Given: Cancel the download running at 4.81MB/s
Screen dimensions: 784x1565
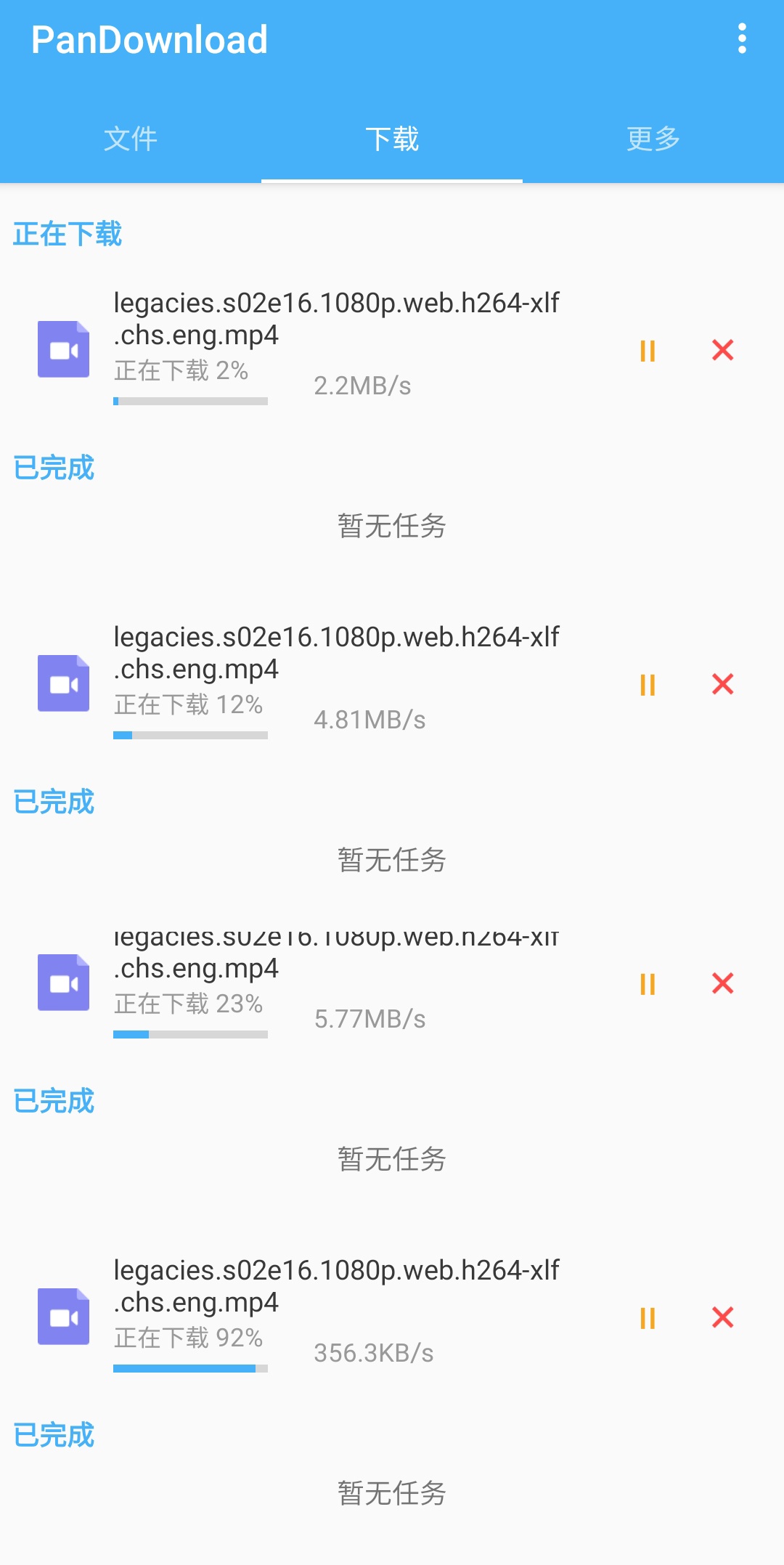Looking at the screenshot, I should pyautogui.click(x=722, y=684).
